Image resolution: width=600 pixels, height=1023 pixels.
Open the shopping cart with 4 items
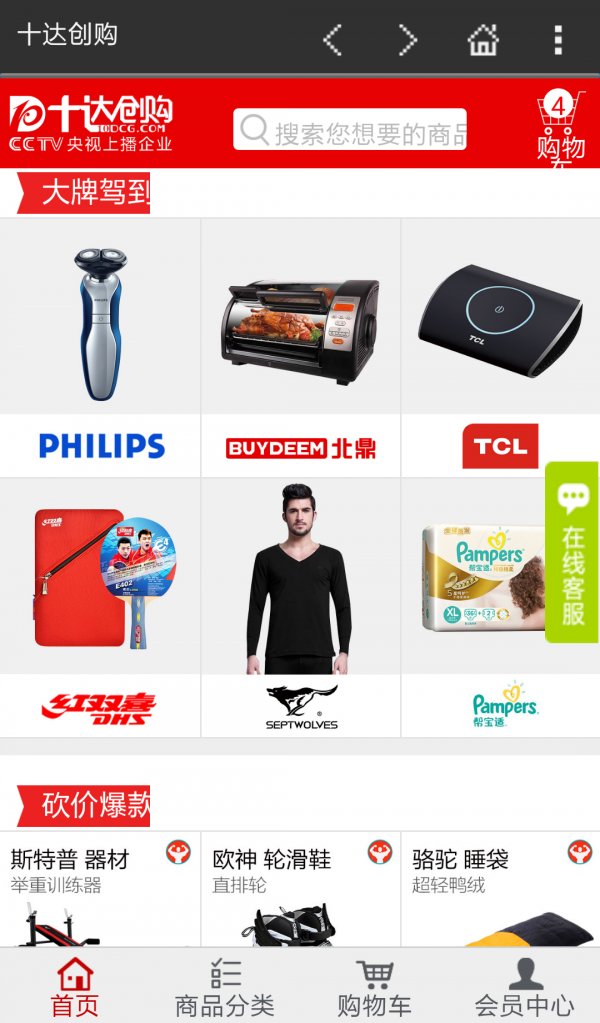(x=560, y=127)
